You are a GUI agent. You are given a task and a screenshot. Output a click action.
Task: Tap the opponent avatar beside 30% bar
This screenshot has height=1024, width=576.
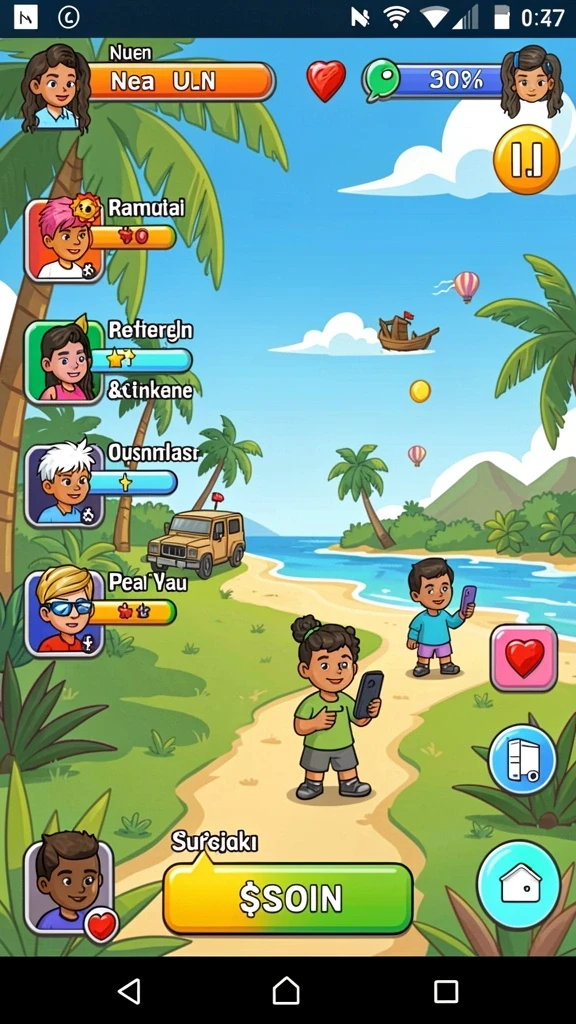pyautogui.click(x=532, y=81)
